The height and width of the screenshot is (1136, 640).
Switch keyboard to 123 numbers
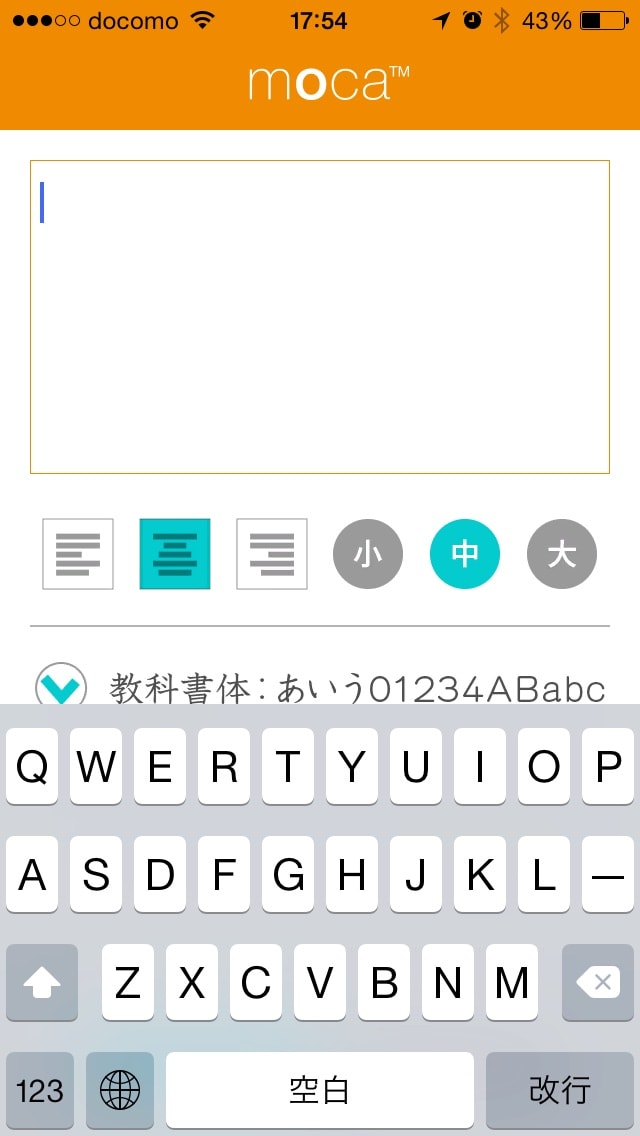pyautogui.click(x=40, y=1090)
